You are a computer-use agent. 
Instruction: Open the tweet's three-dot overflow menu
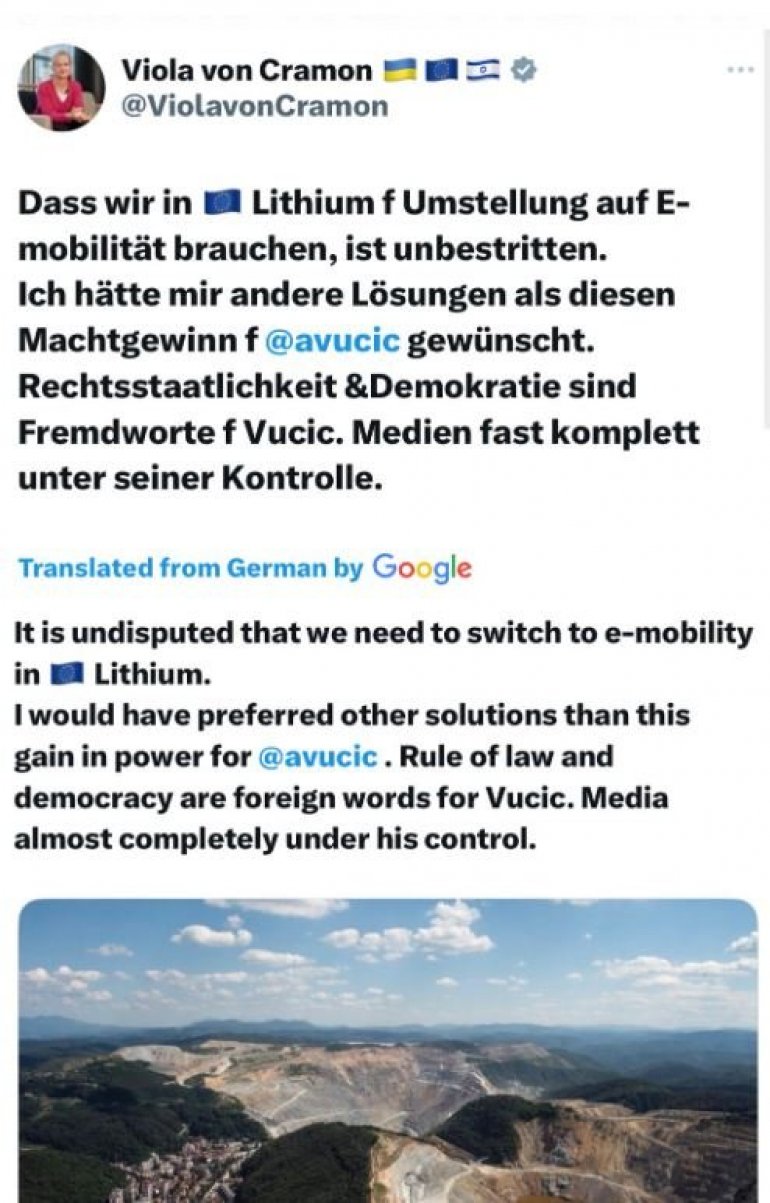pos(740,70)
